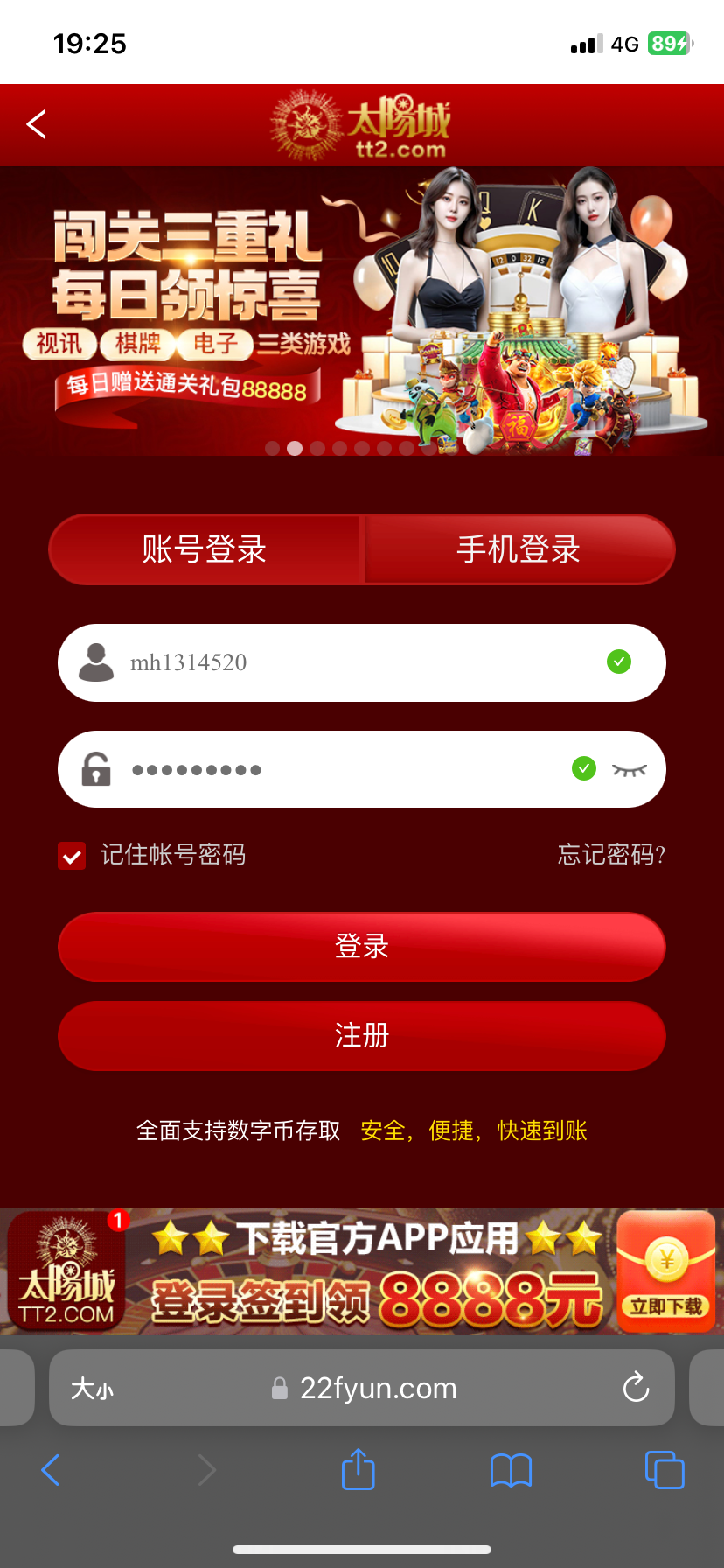Show all open Safari tabs

665,1470
